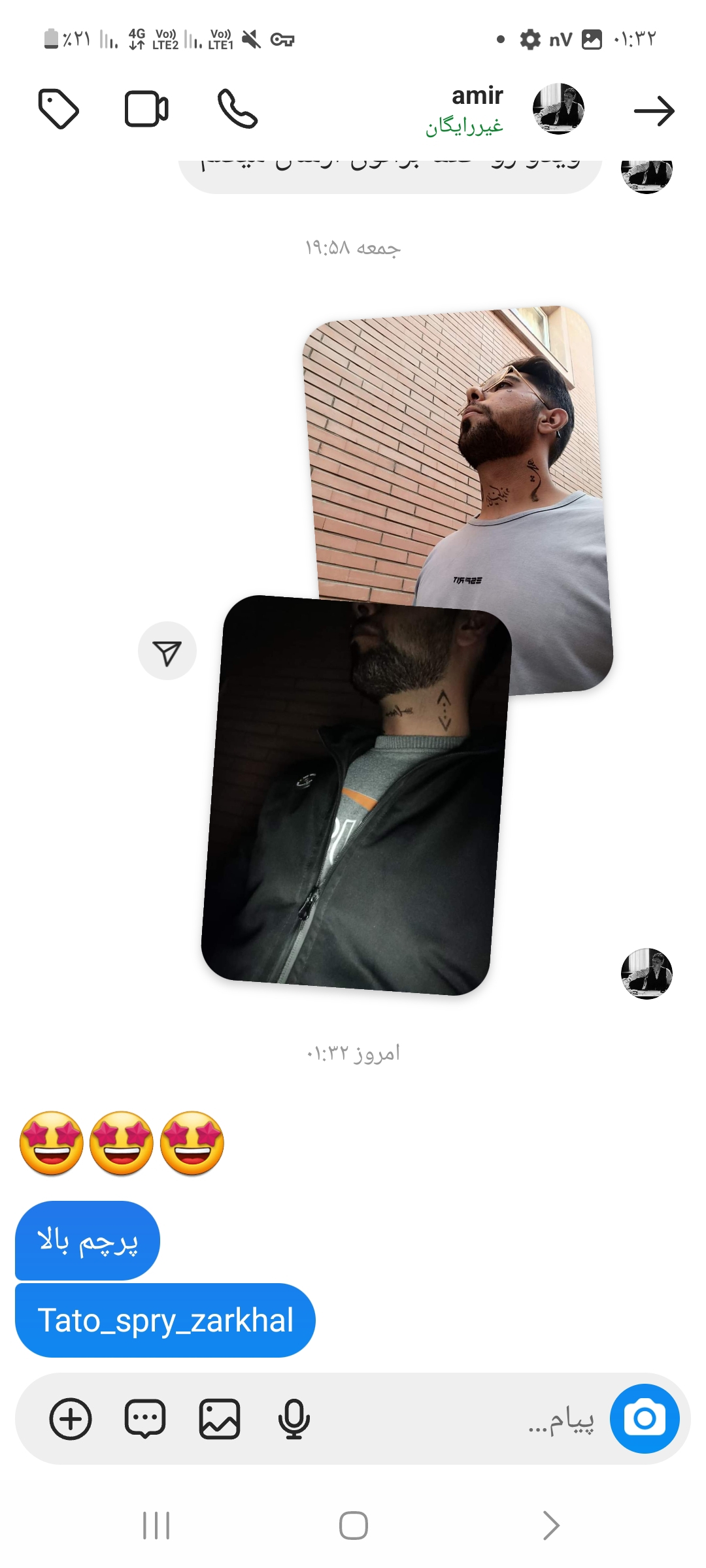Go back using the arrow icon
The height and width of the screenshot is (1568, 706).
pyautogui.click(x=654, y=110)
